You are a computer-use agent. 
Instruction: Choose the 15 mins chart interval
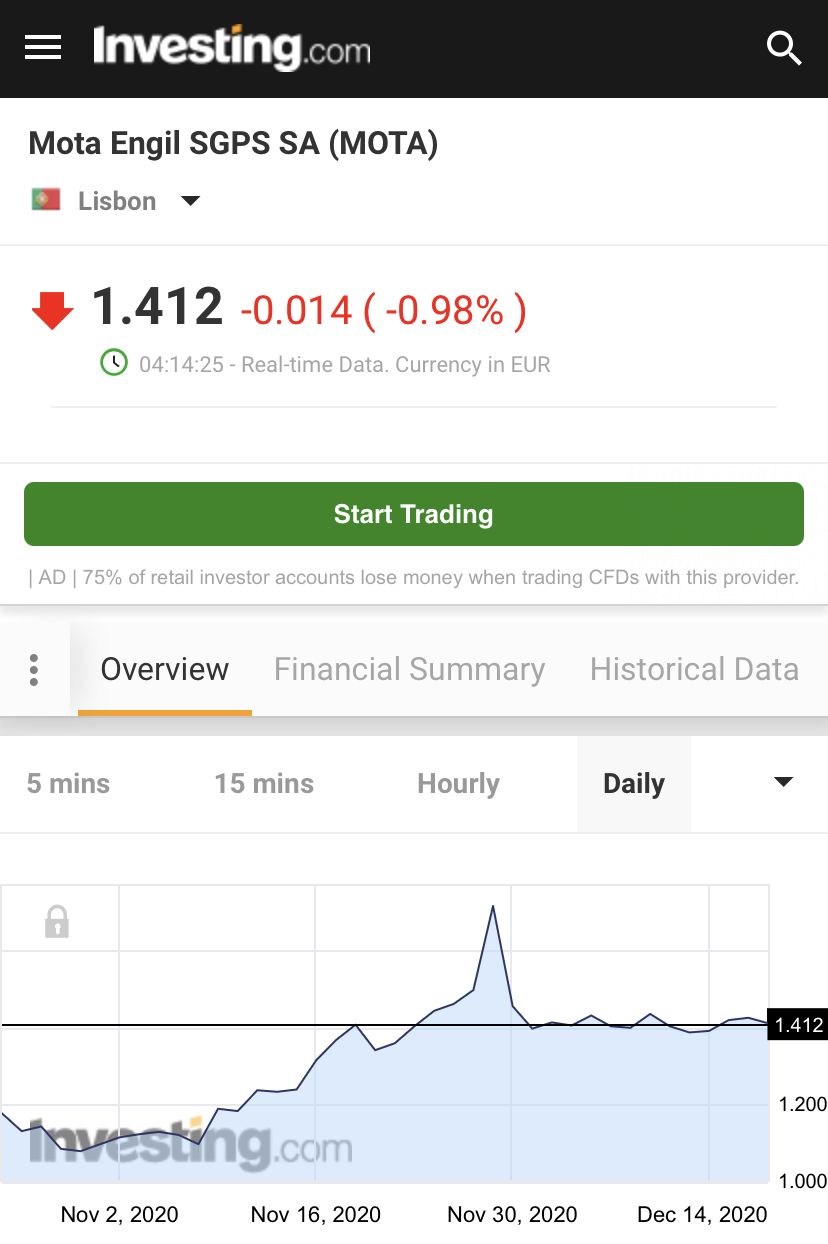pyautogui.click(x=264, y=784)
